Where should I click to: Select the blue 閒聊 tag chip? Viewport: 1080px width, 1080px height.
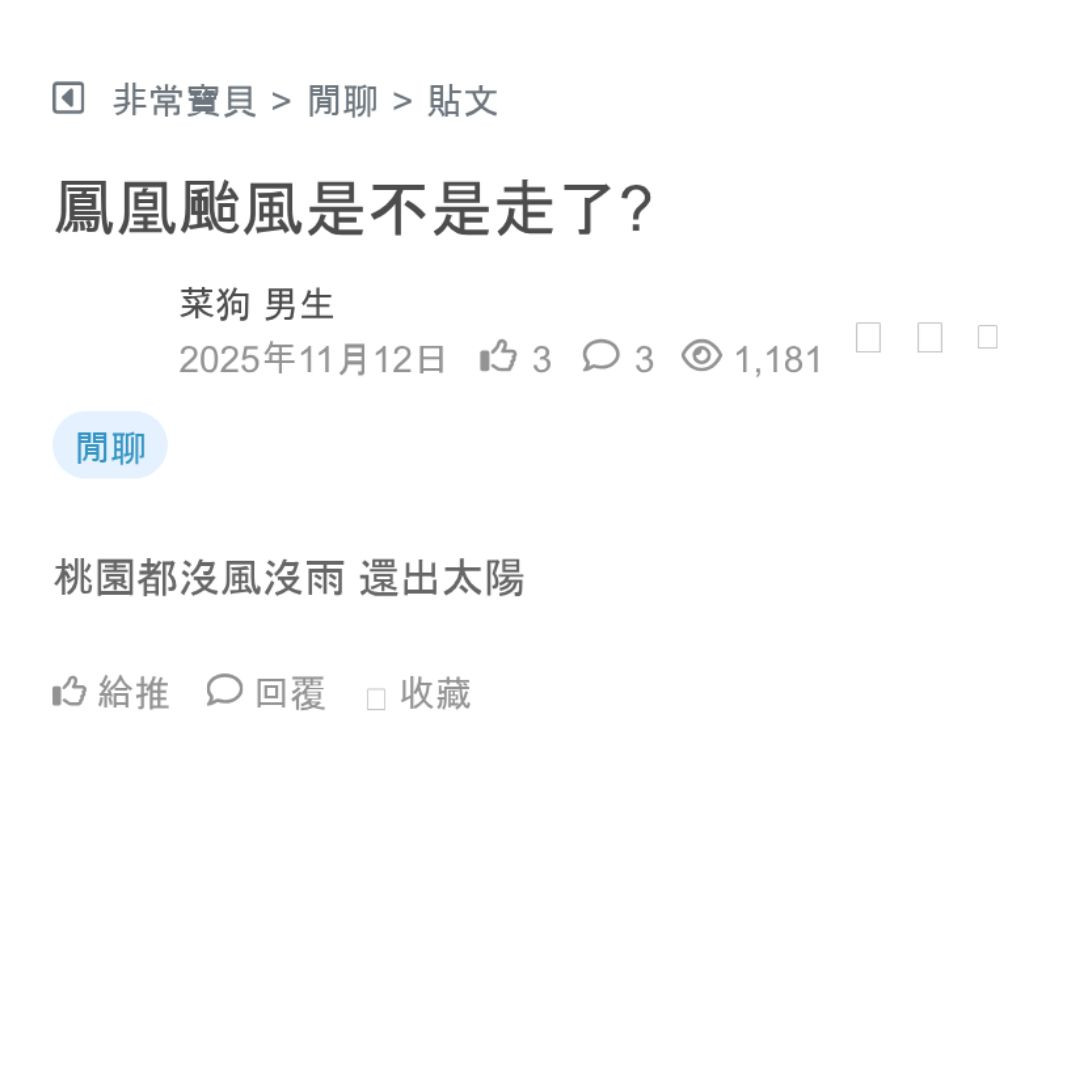coord(110,446)
